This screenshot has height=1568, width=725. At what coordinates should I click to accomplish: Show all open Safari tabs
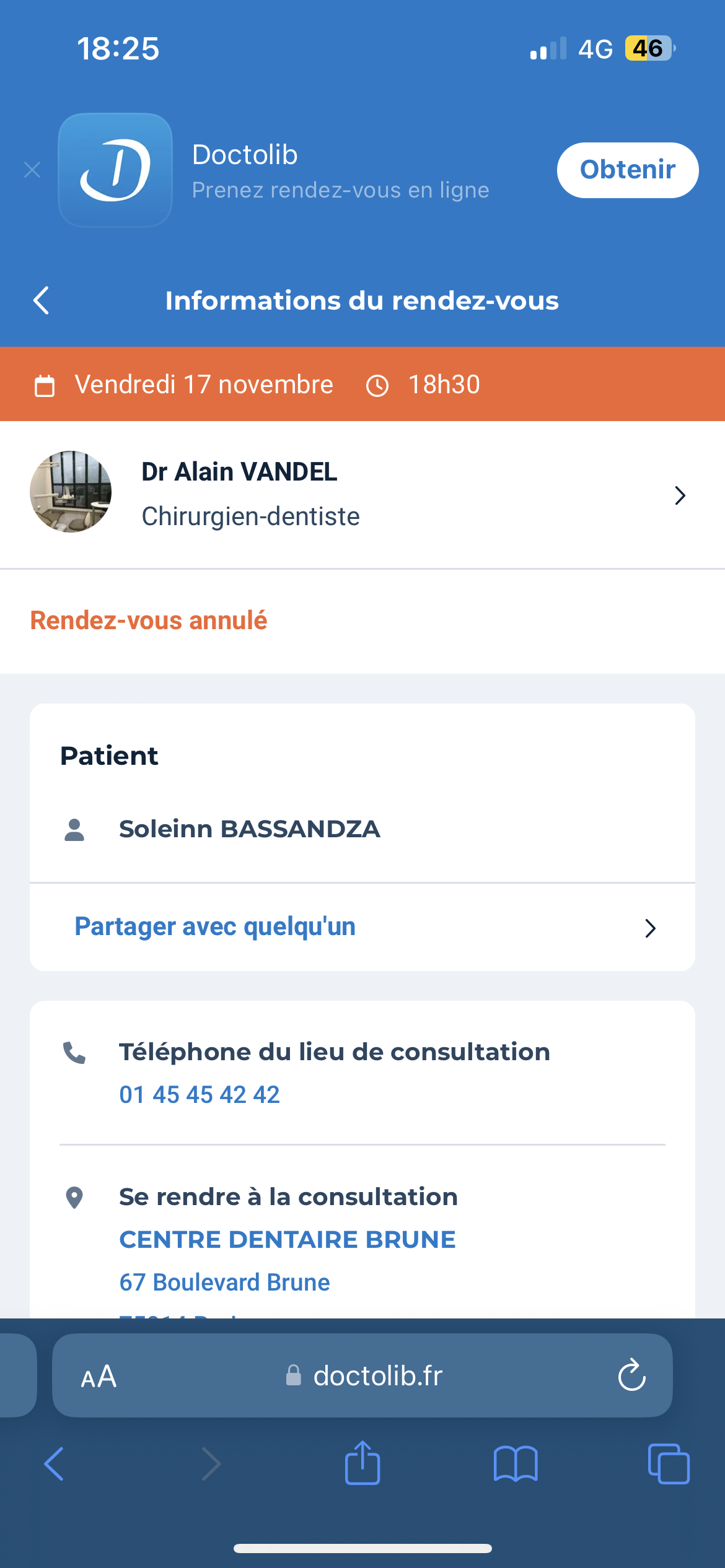668,1464
